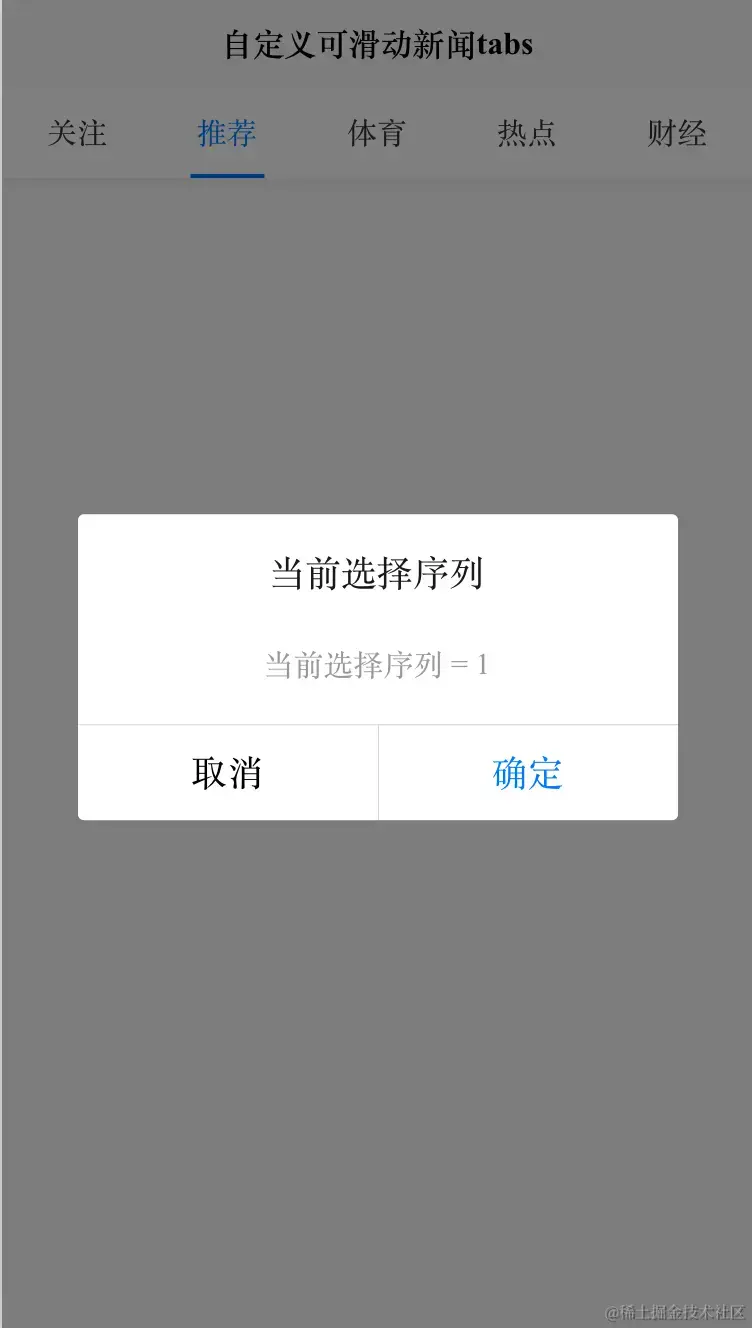Switch to the 关注 tab

77,133
